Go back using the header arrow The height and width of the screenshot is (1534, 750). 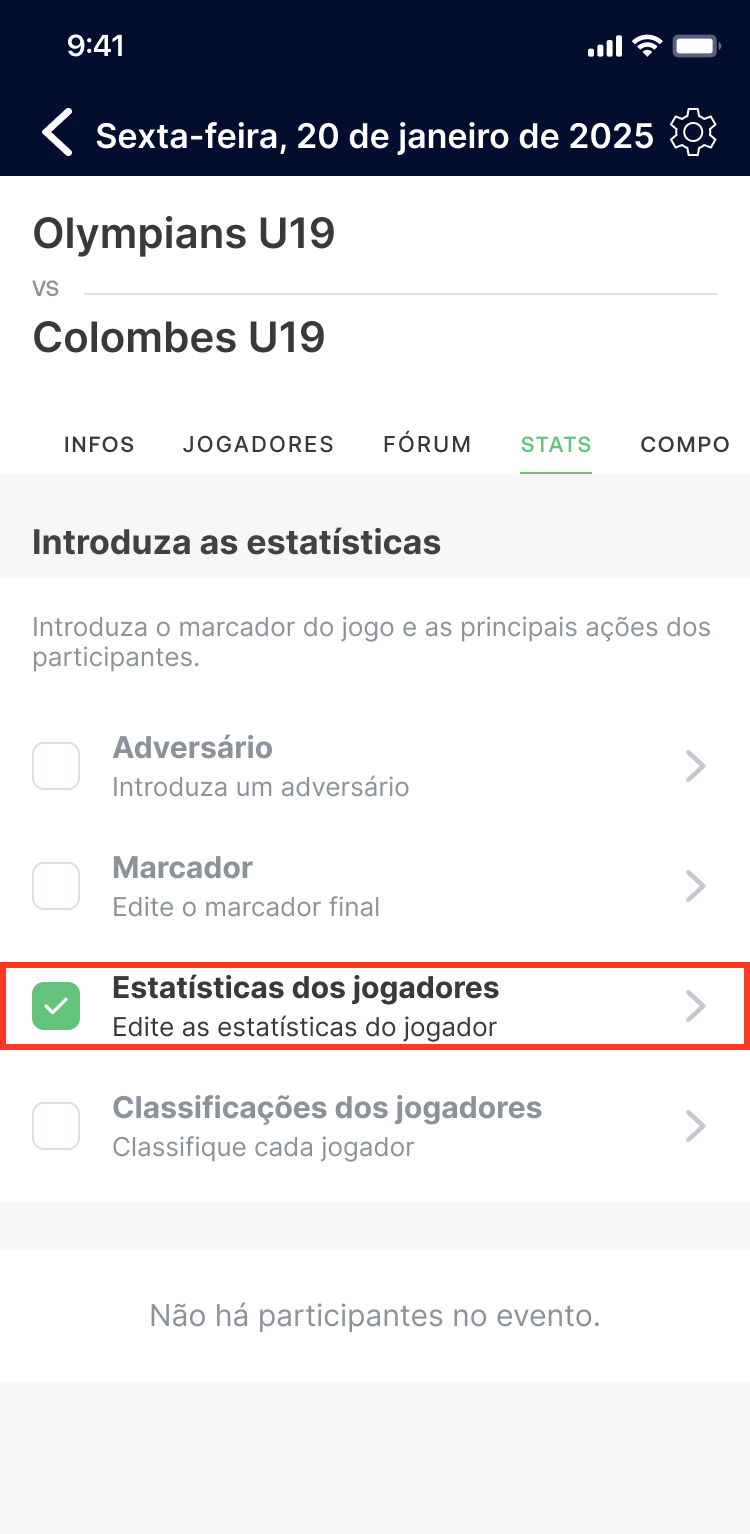(58, 134)
